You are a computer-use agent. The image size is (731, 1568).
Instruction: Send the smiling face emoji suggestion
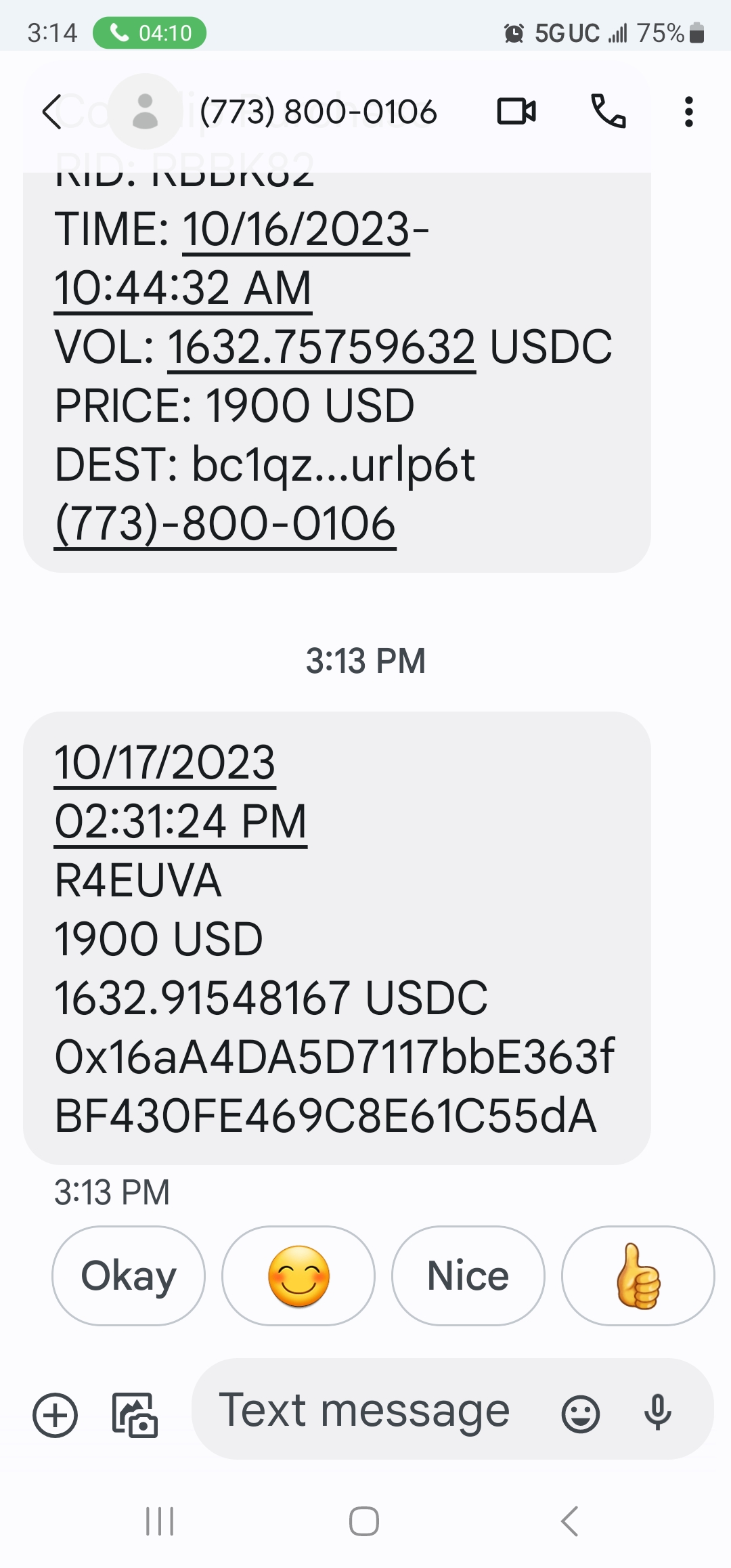coord(298,1276)
